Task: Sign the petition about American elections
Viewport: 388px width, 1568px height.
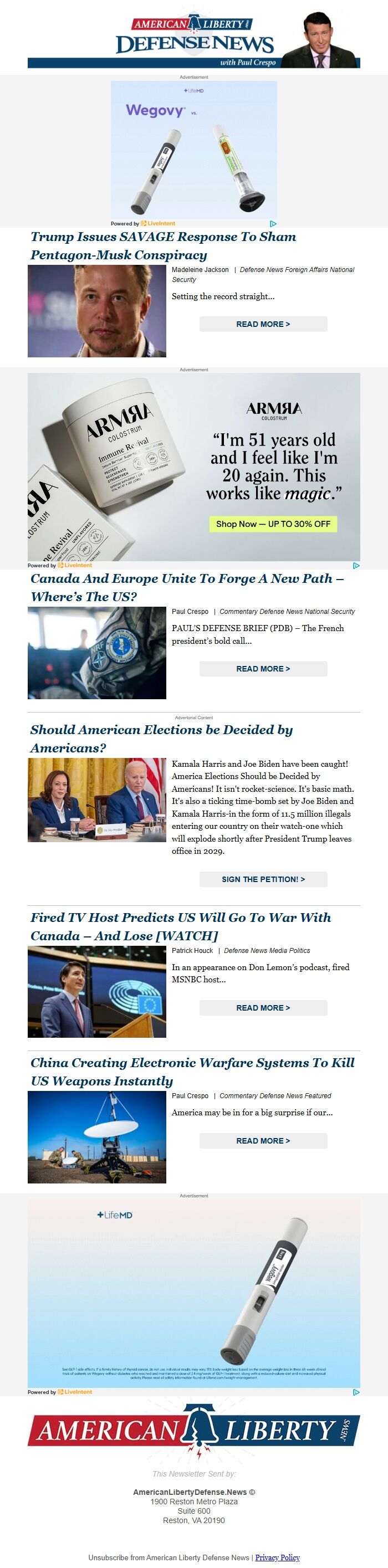Action: 263,879
